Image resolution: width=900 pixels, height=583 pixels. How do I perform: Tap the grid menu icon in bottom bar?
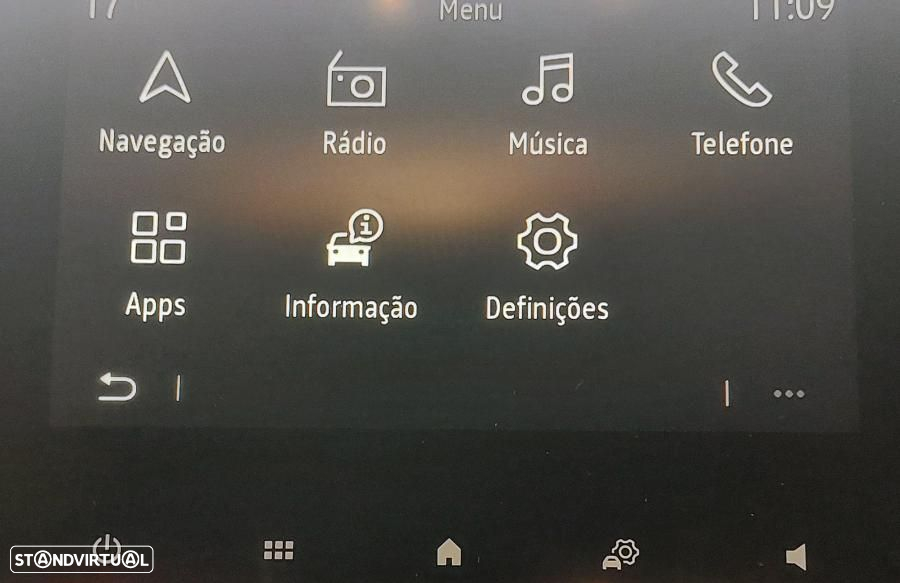(278, 550)
